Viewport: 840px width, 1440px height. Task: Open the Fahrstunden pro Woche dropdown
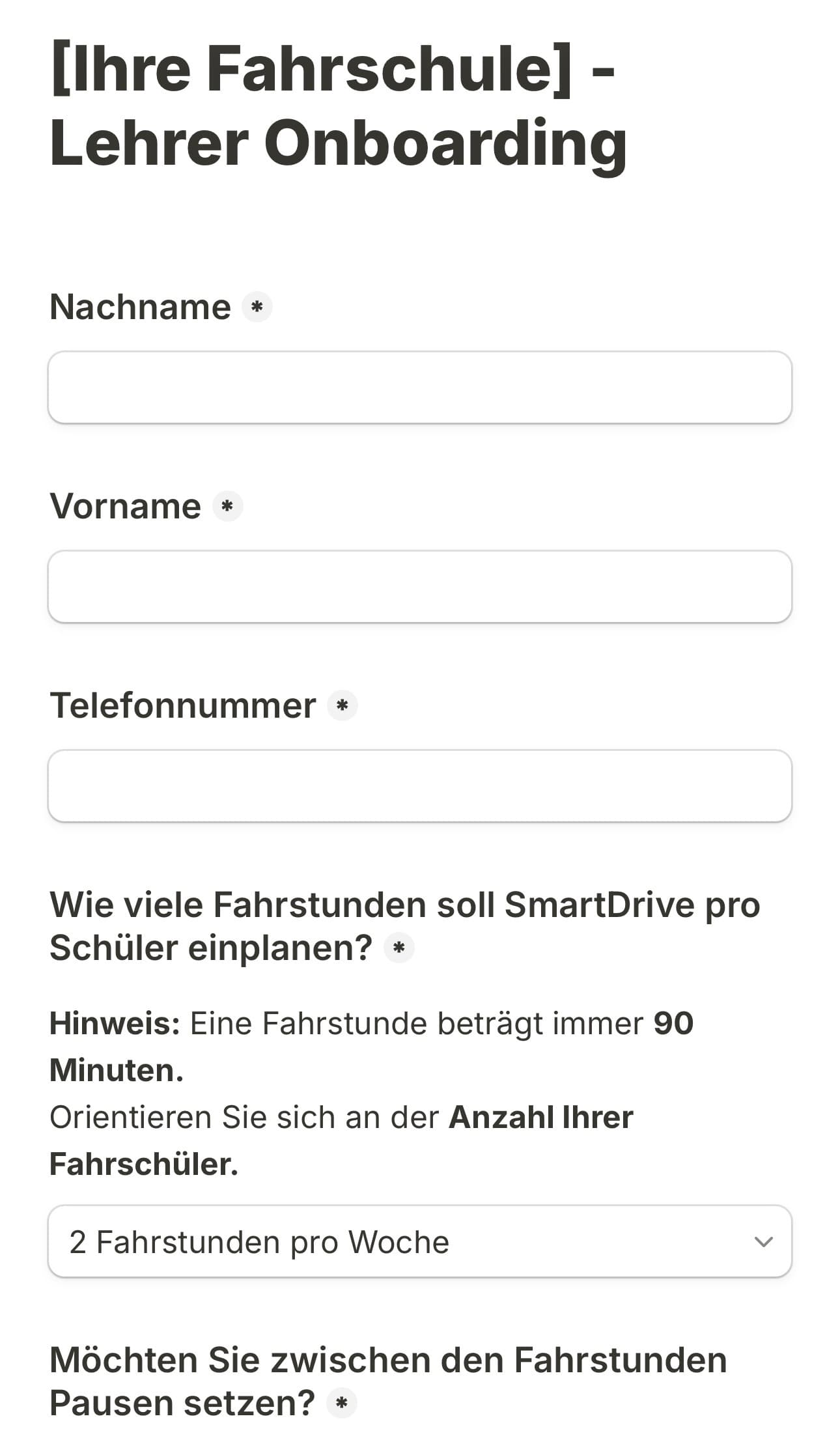coord(420,1241)
